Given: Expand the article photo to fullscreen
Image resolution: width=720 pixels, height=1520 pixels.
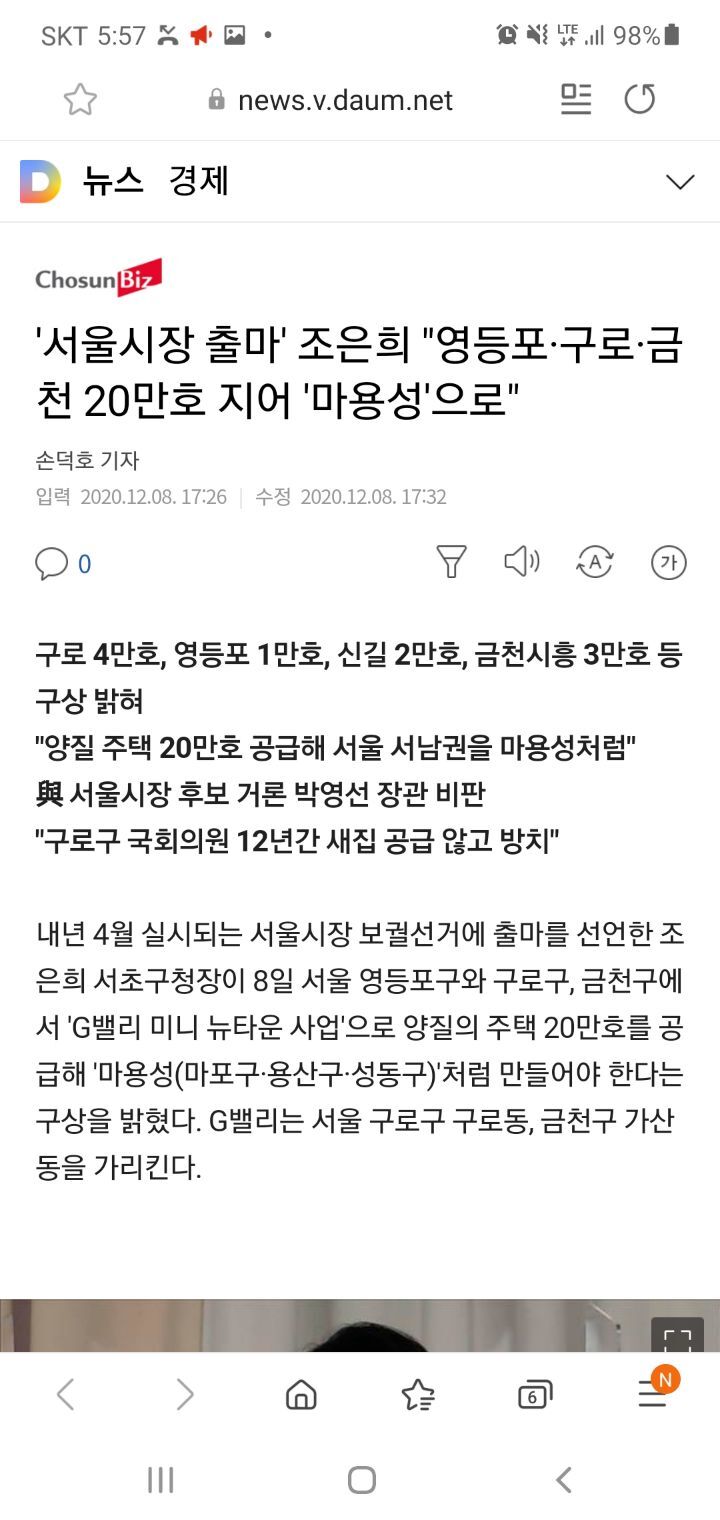Looking at the screenshot, I should pyautogui.click(x=678, y=1336).
